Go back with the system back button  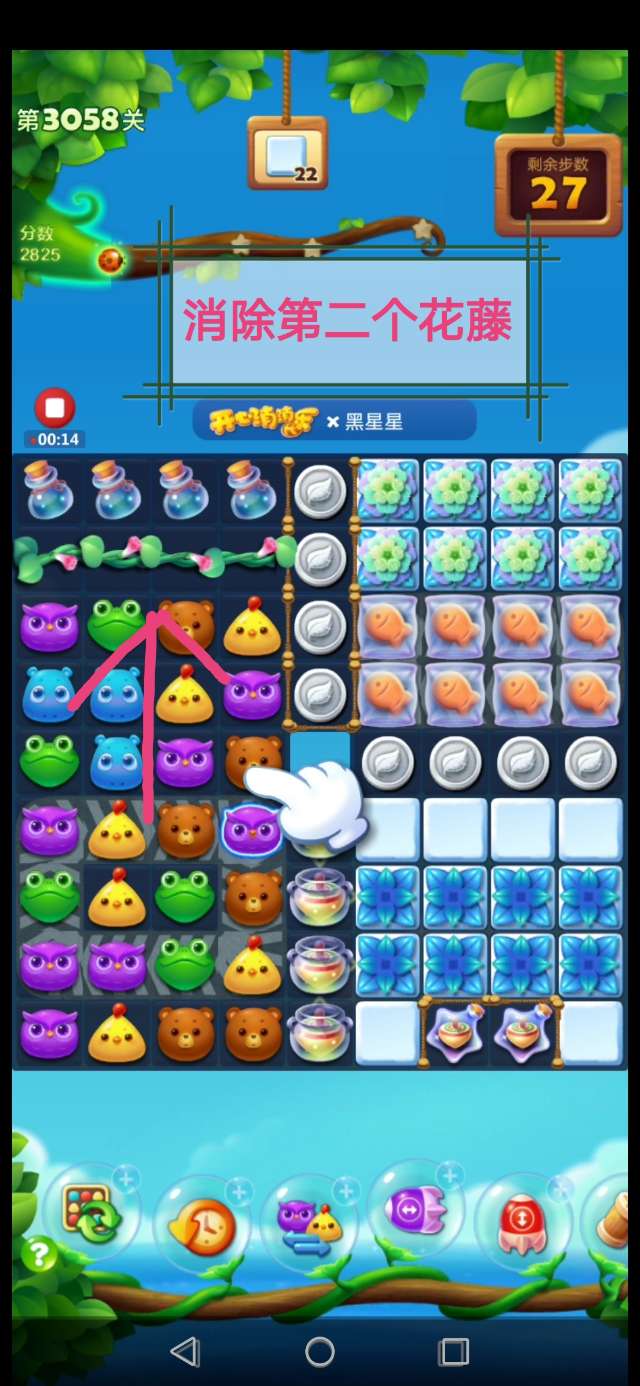(x=185, y=1352)
